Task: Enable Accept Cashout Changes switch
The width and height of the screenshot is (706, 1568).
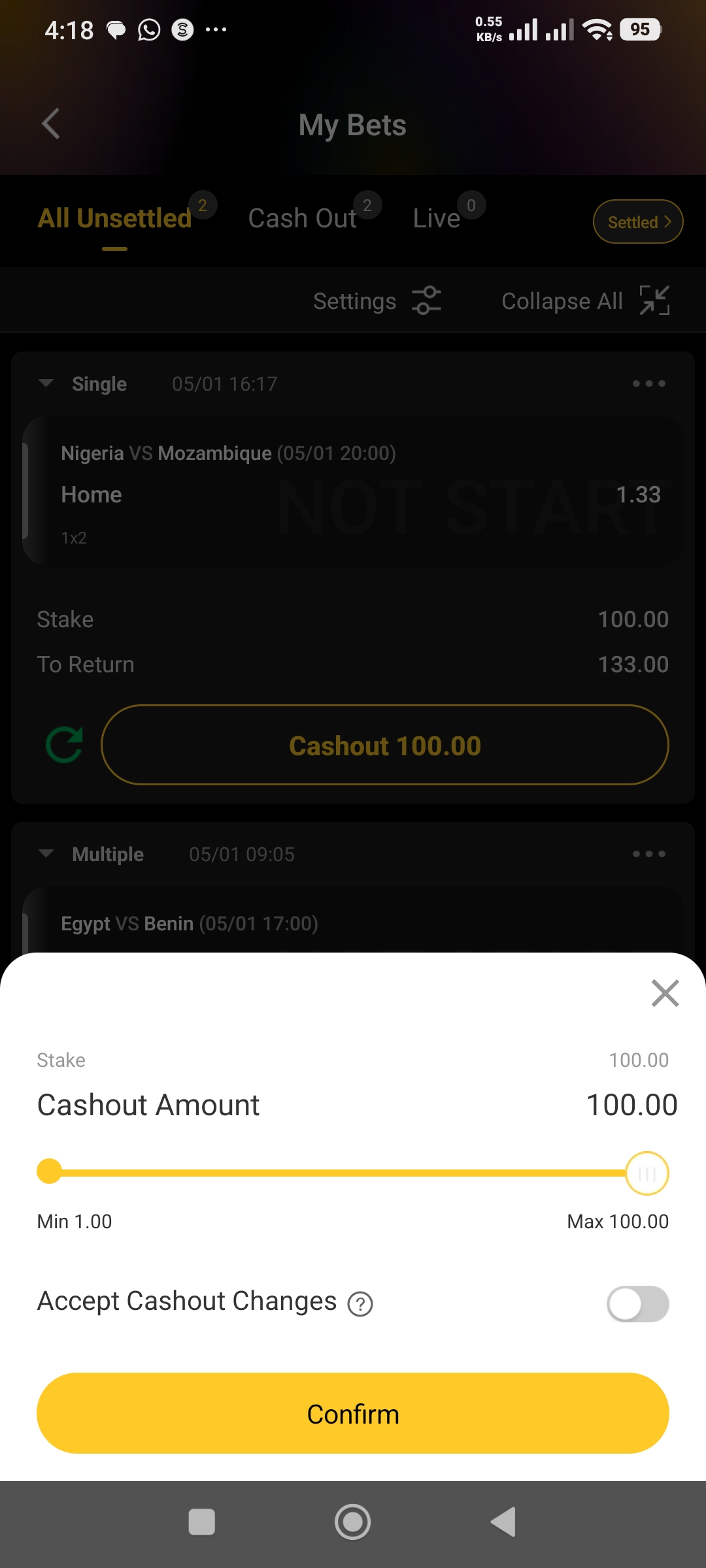Action: pos(637,1304)
